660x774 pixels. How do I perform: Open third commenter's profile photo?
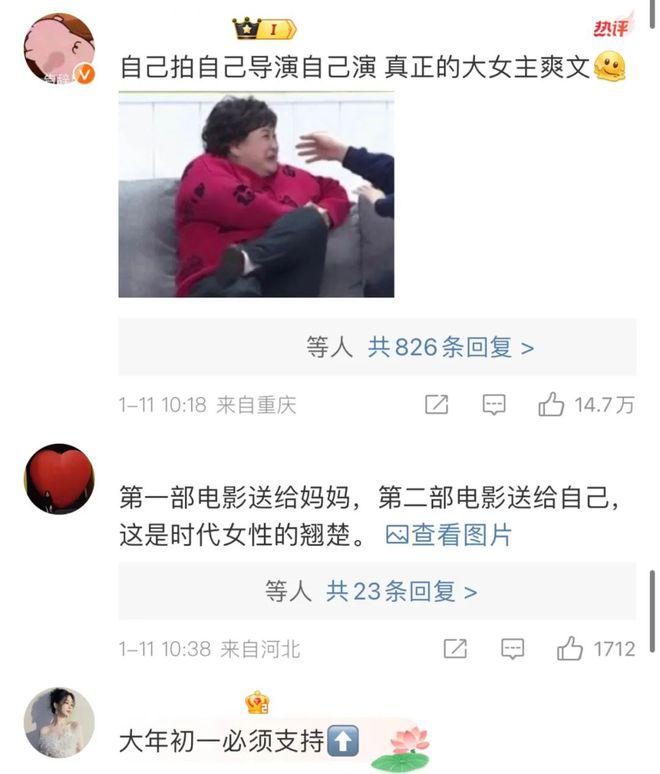58,722
